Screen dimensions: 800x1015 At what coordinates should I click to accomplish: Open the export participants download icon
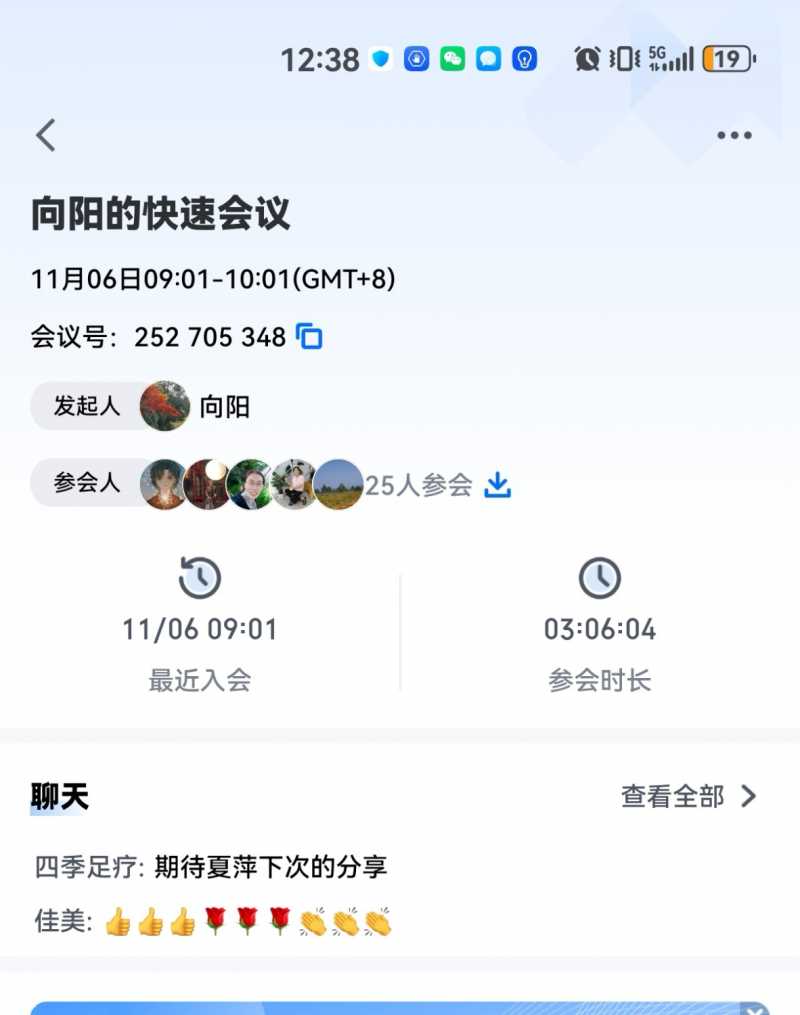pyautogui.click(x=497, y=485)
